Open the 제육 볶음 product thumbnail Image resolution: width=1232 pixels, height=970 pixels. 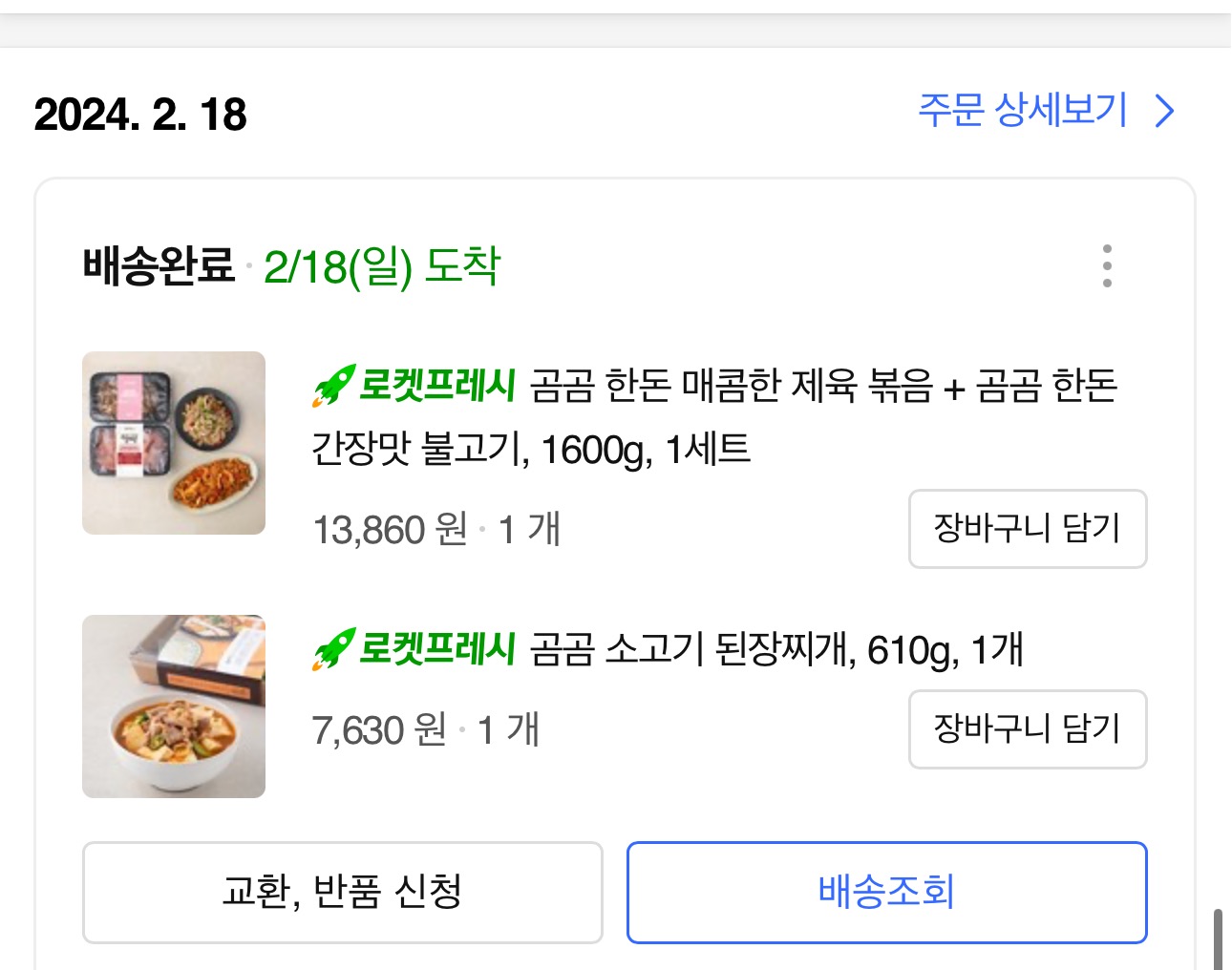pos(174,443)
